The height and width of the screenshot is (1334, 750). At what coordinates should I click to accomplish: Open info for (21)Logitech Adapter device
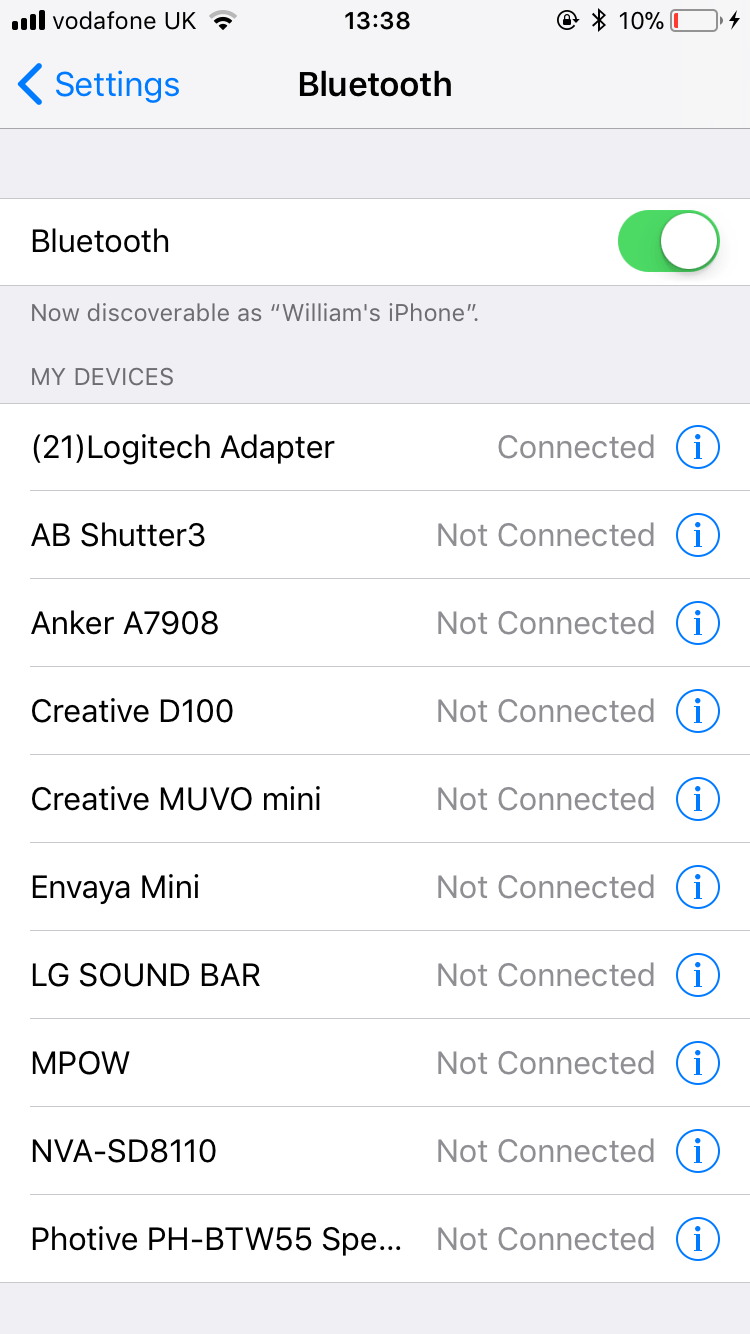[697, 447]
